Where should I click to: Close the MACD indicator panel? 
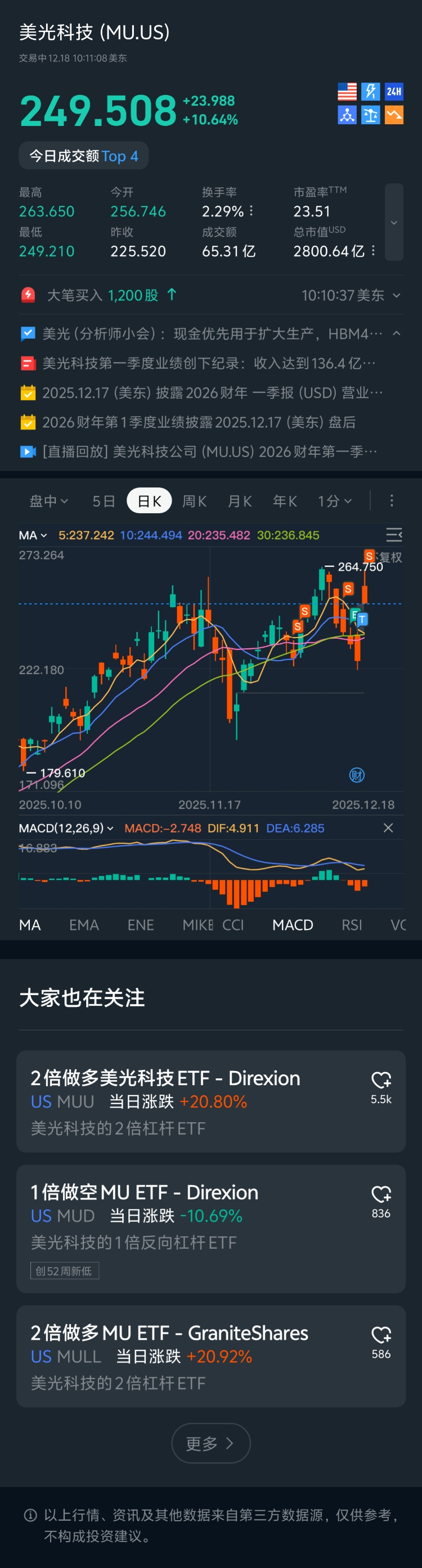(x=388, y=828)
